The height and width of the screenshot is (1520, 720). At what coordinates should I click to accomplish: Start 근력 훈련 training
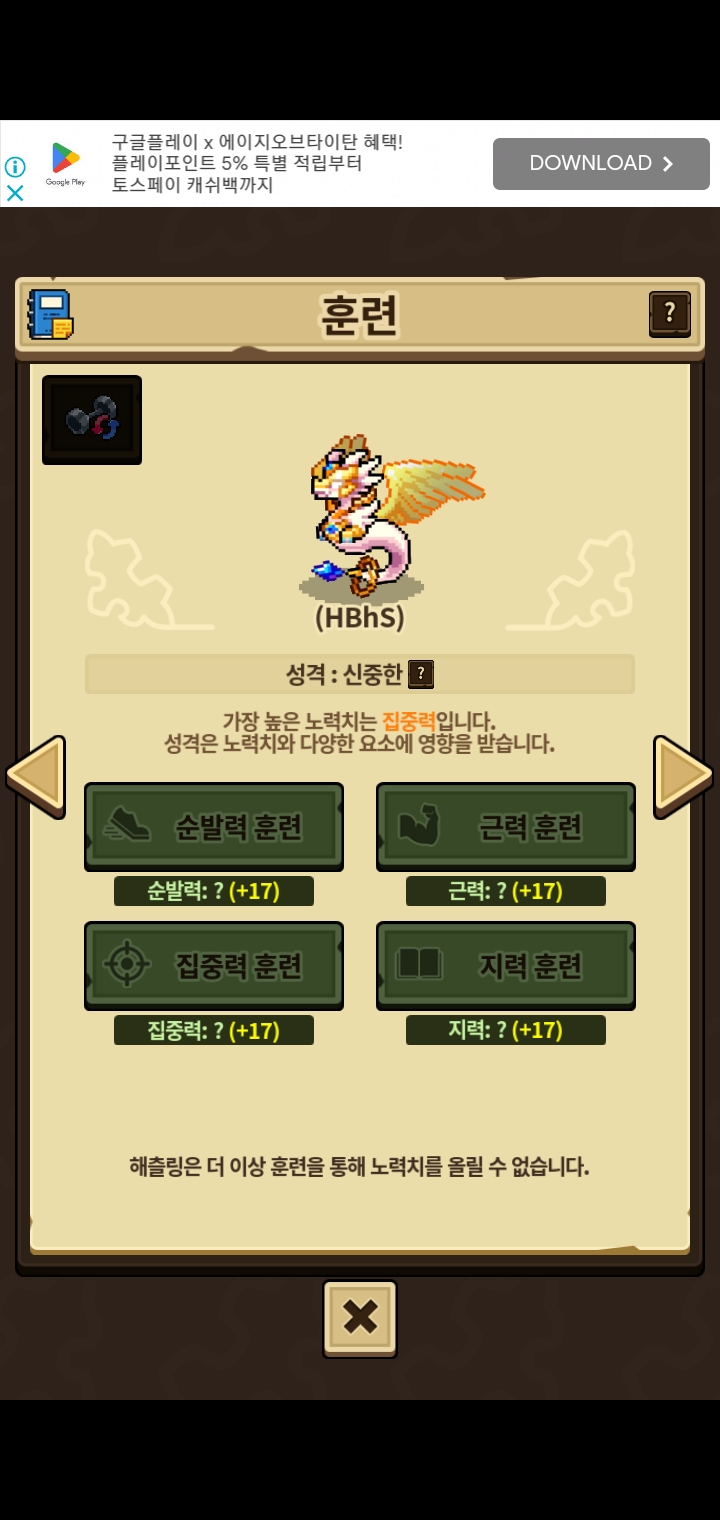(506, 826)
